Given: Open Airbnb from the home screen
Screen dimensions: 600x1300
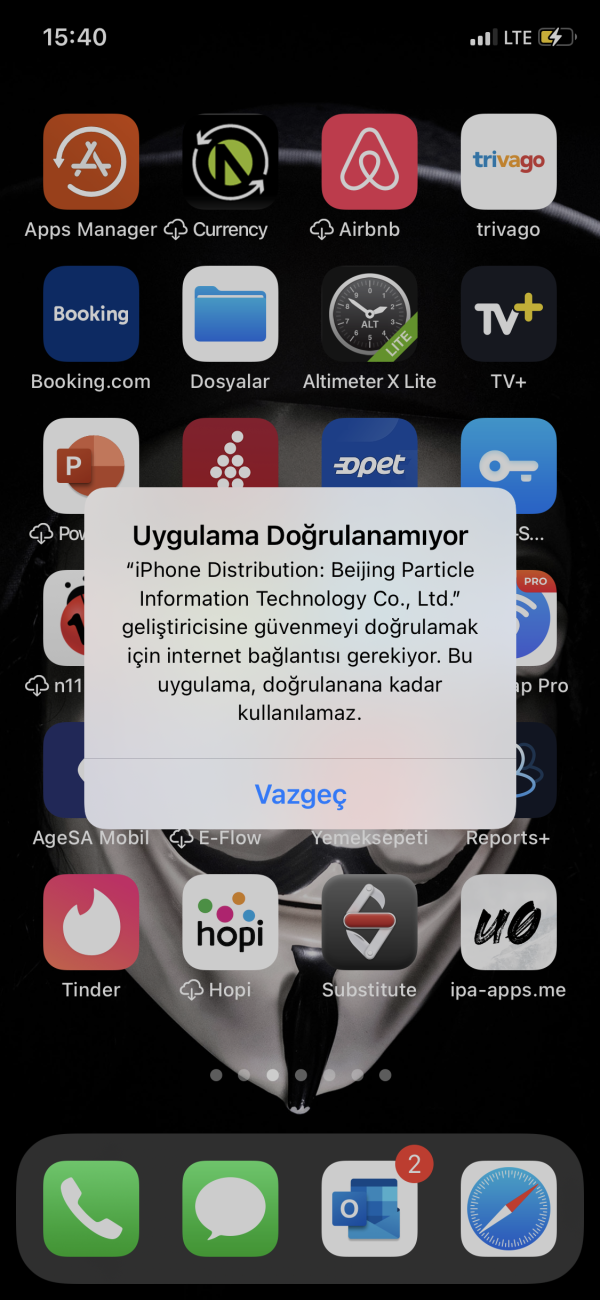Looking at the screenshot, I should [x=369, y=162].
